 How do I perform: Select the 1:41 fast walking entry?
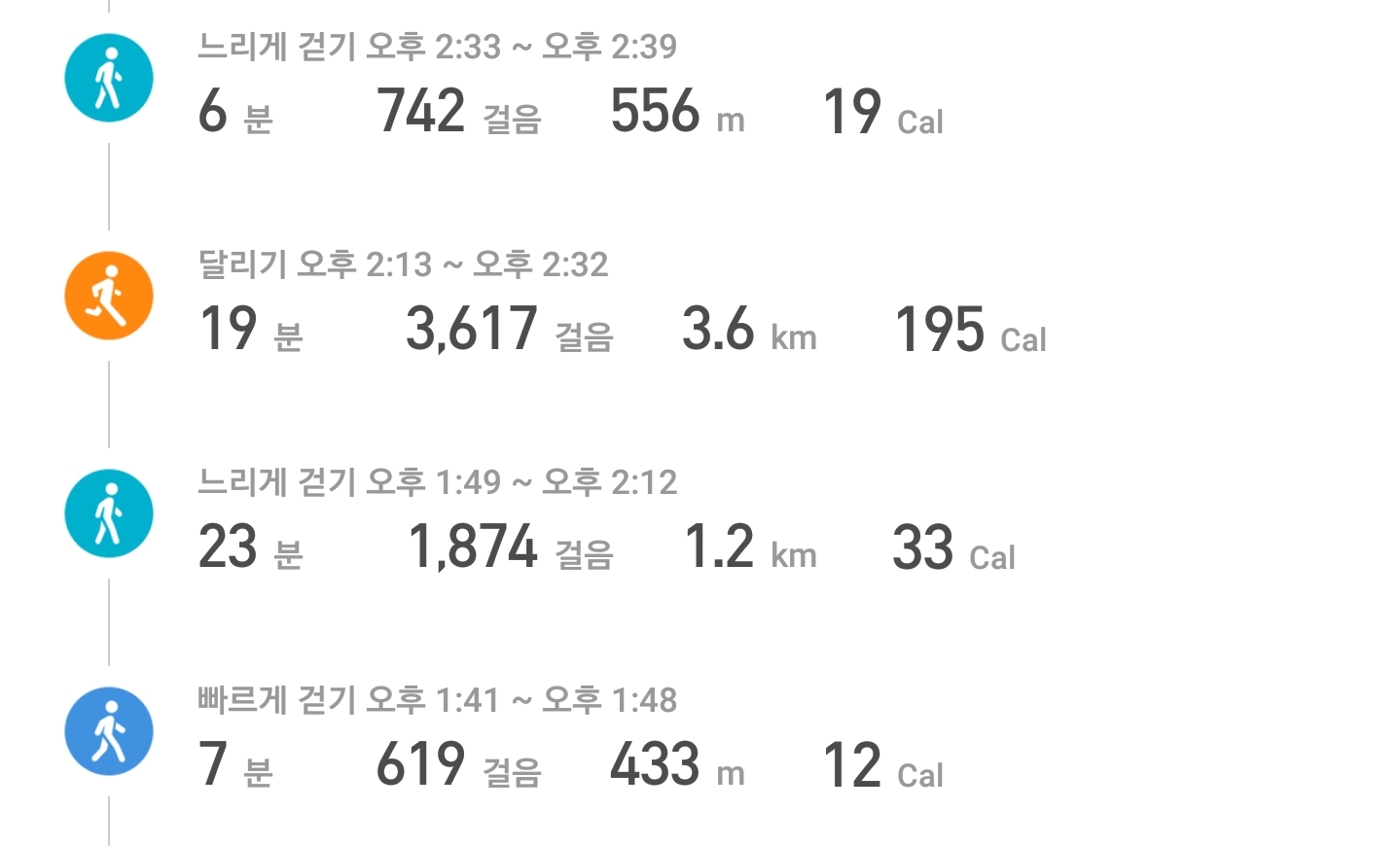tap(569, 739)
